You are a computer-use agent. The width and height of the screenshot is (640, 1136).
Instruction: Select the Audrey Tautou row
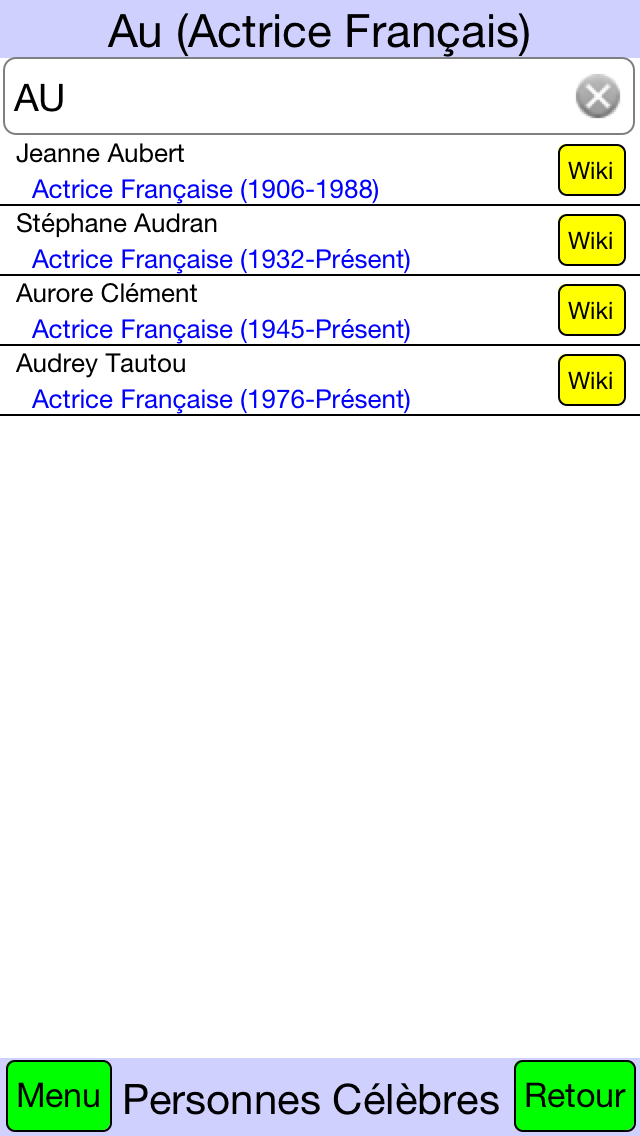point(320,380)
